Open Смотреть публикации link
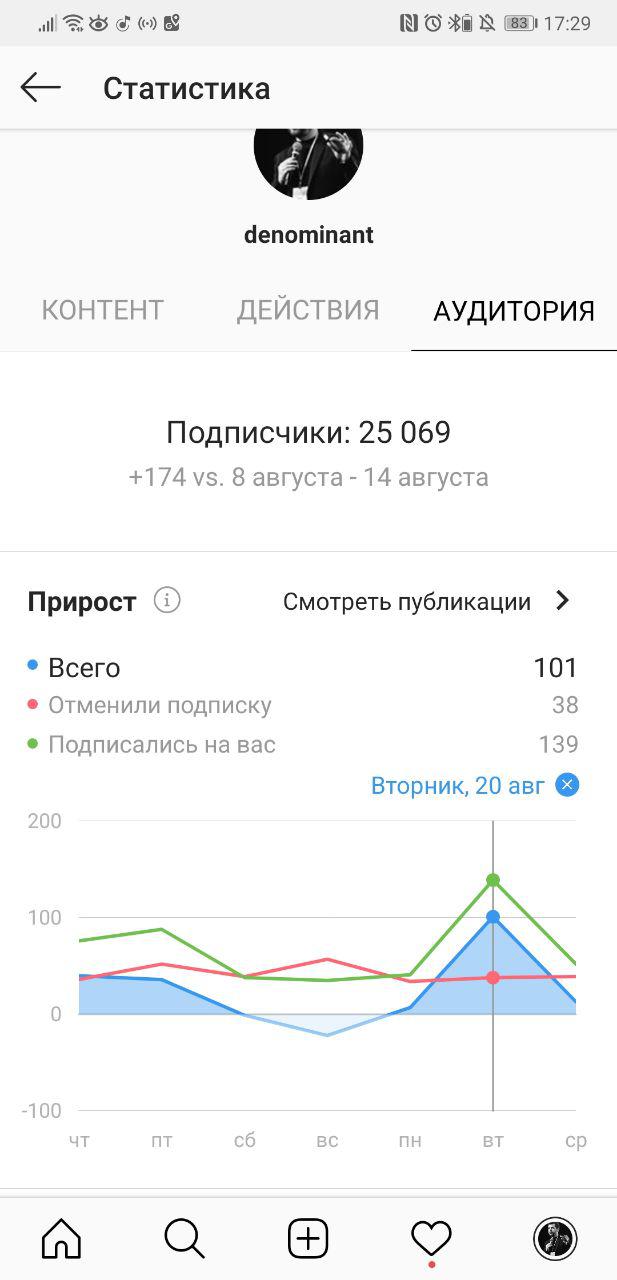The width and height of the screenshot is (617, 1280). point(425,601)
